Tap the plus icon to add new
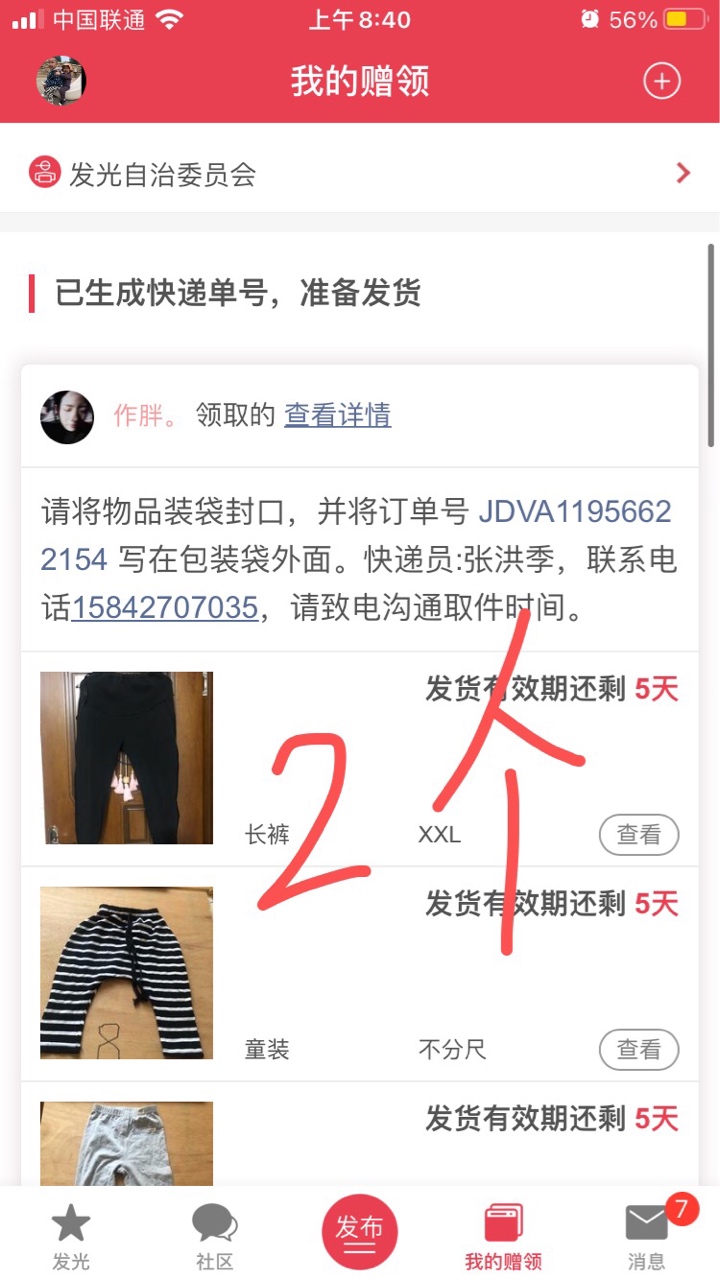720x1280 pixels. (x=661, y=81)
